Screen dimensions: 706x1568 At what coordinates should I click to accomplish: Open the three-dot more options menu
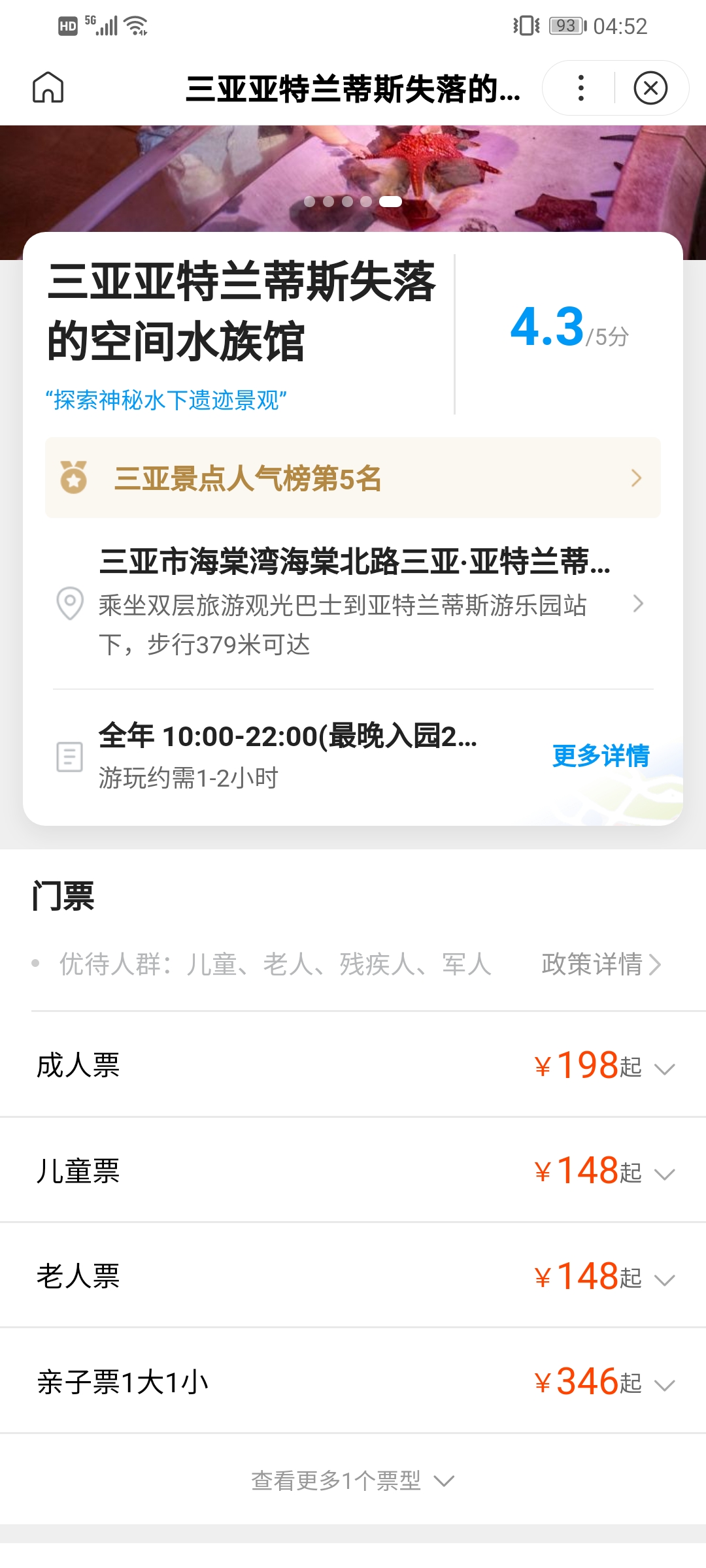pos(580,88)
